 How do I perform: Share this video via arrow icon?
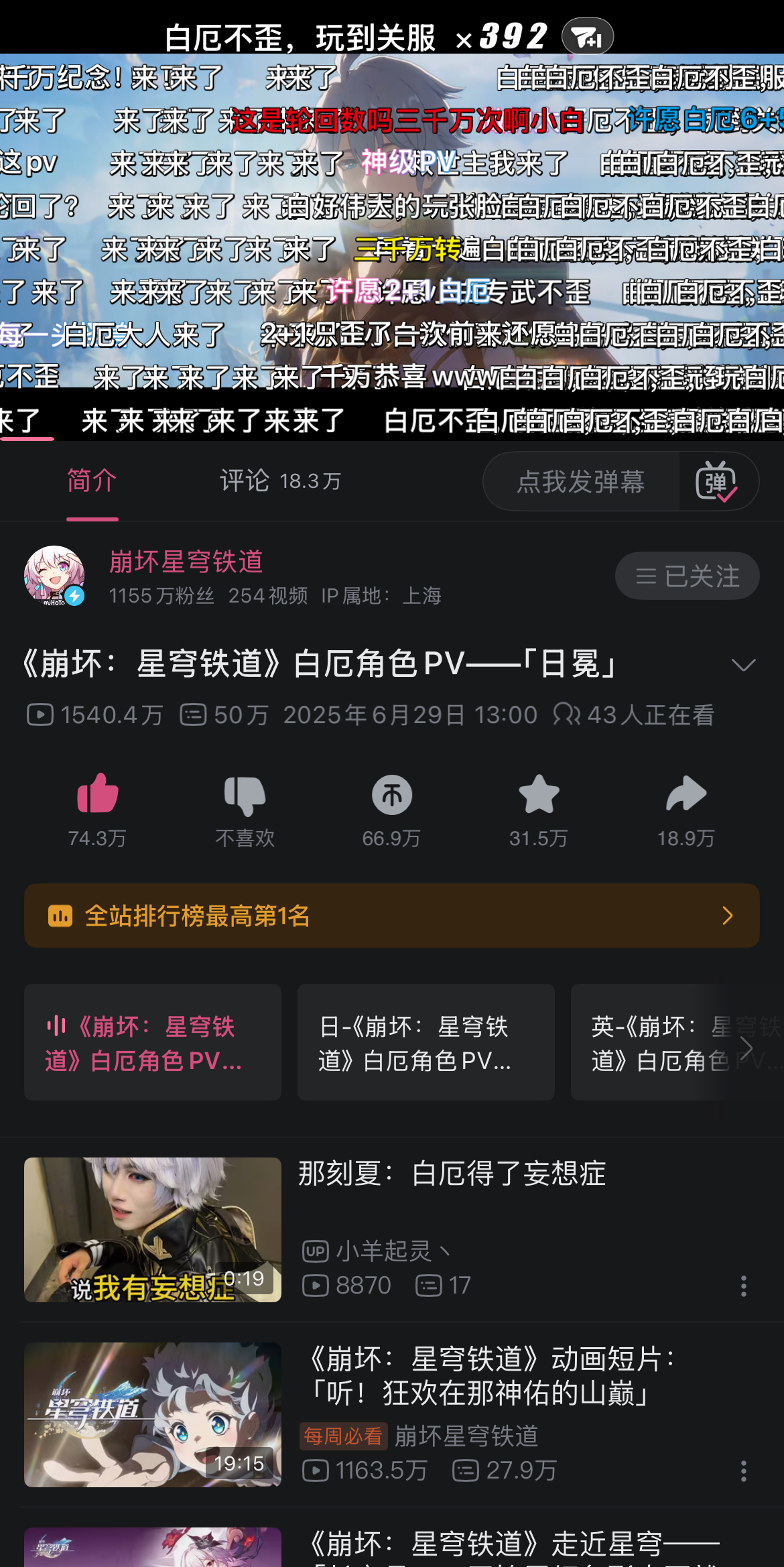point(686,795)
